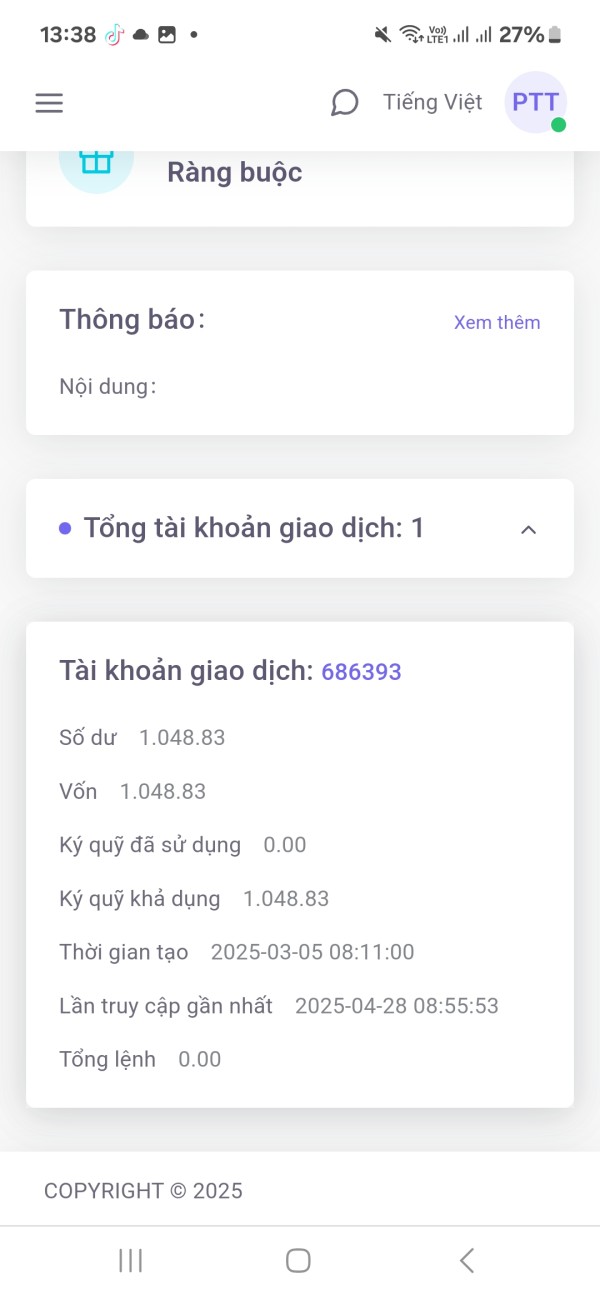Open the hamburger drawer menu

pos(49,103)
